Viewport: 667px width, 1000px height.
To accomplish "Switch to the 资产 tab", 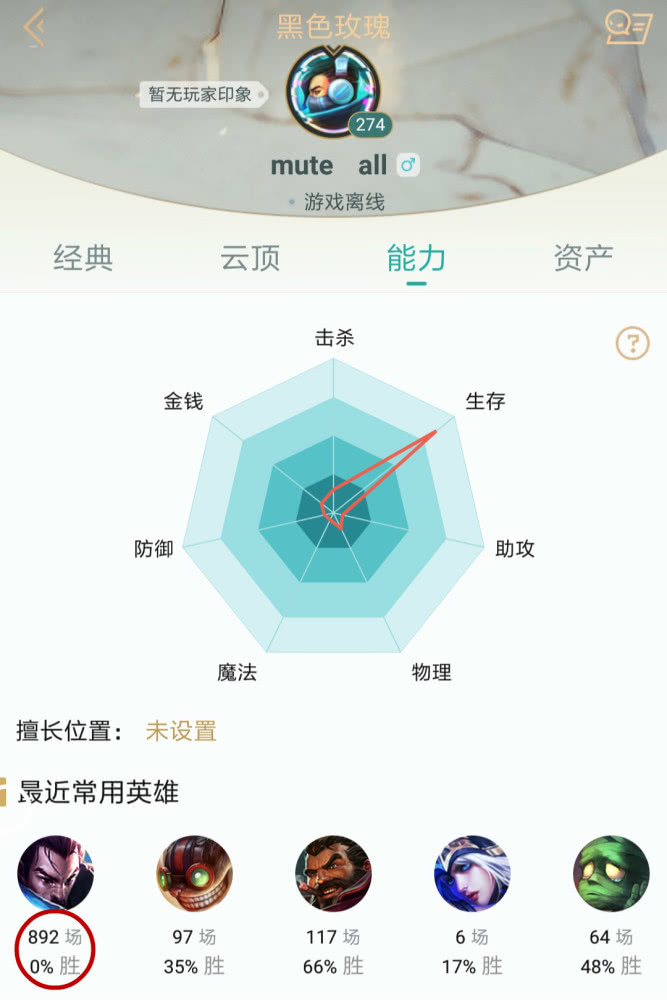I will coord(582,258).
